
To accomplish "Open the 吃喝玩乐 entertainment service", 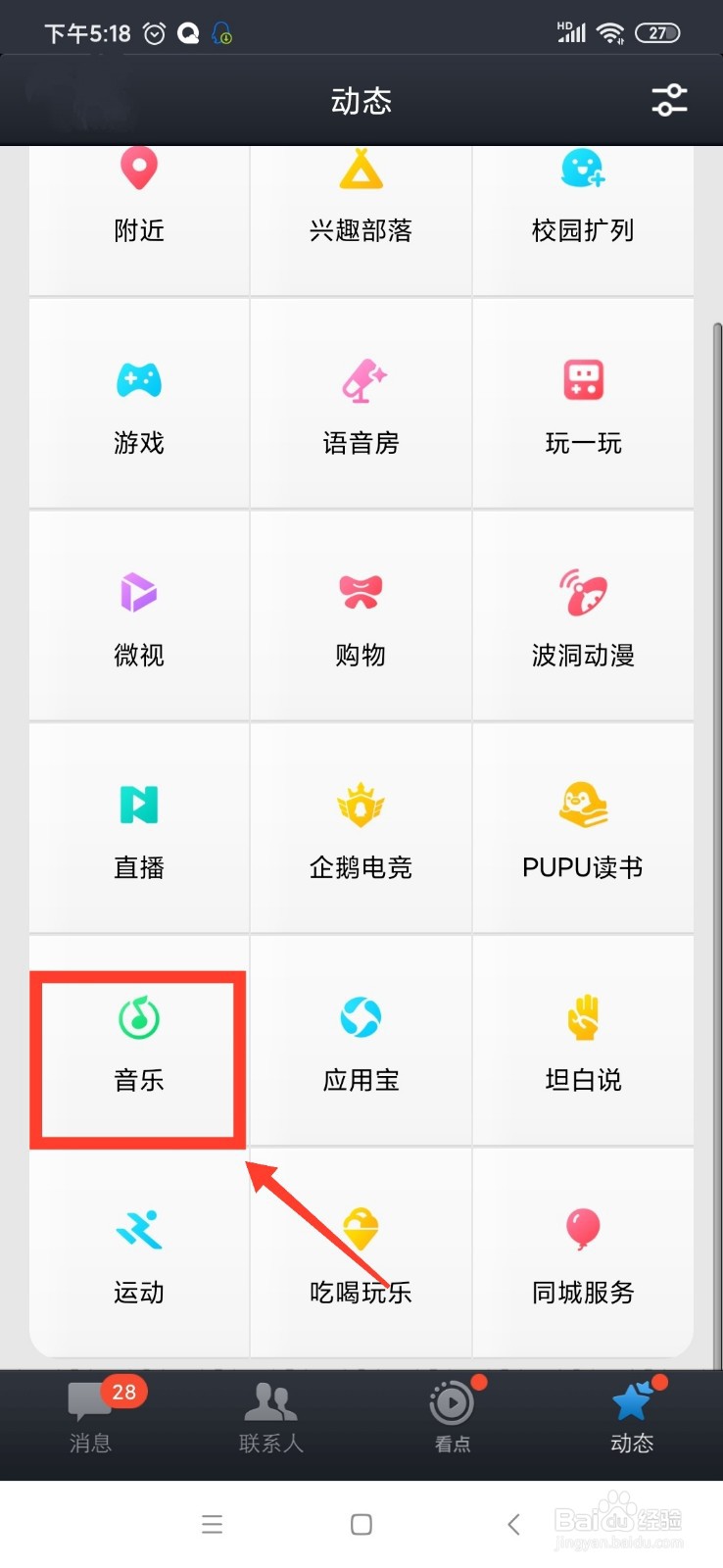I will point(361,1252).
